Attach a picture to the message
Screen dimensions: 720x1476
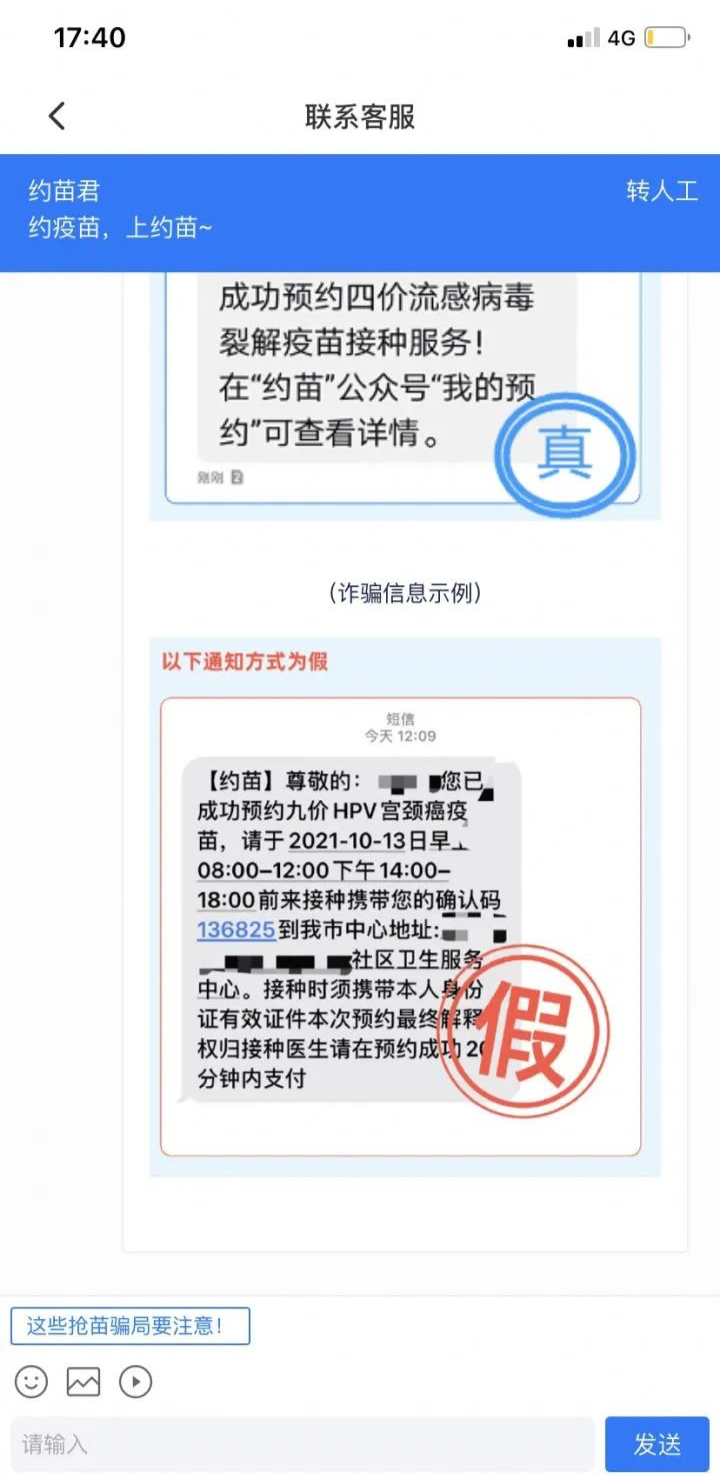coord(83,1382)
